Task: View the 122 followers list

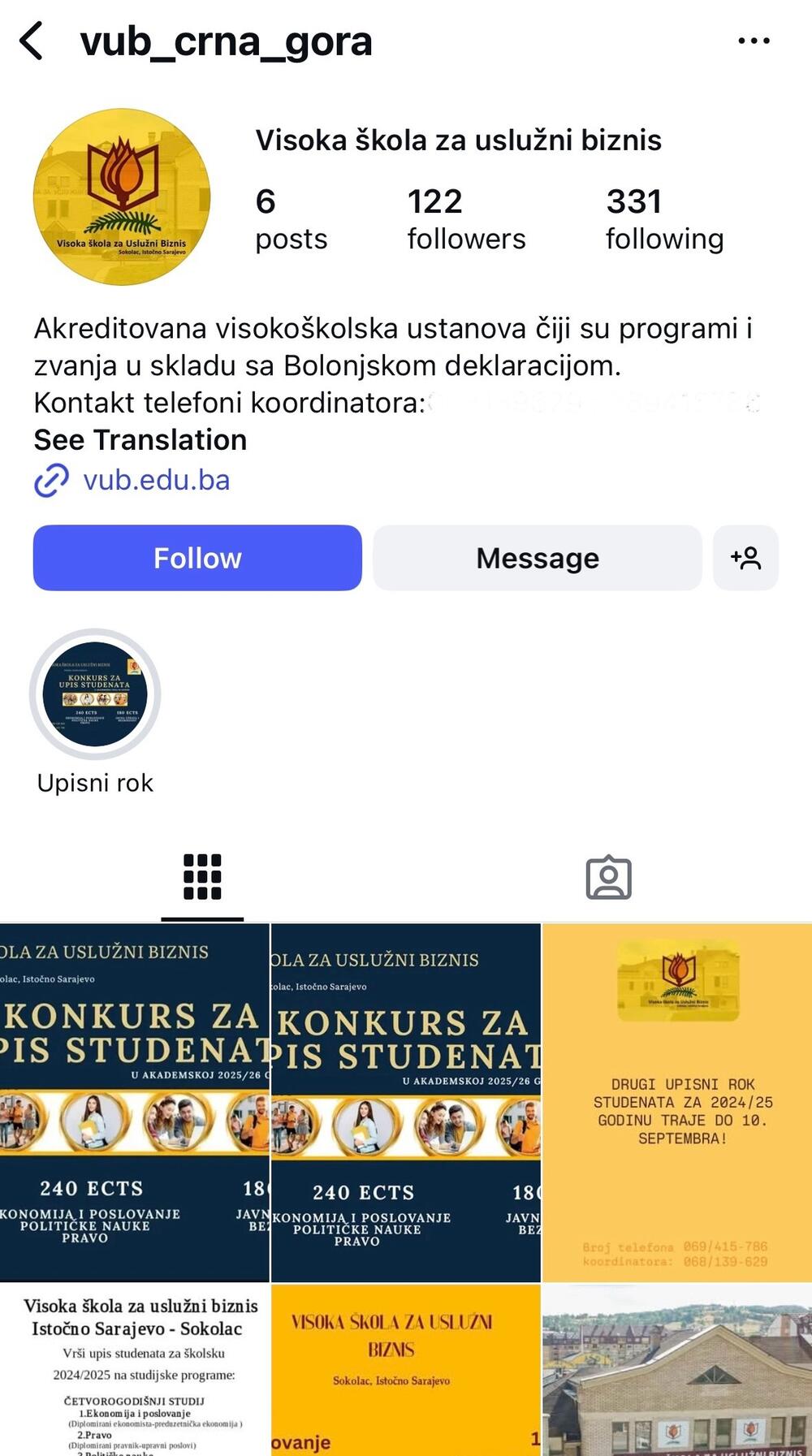Action: 466,218
